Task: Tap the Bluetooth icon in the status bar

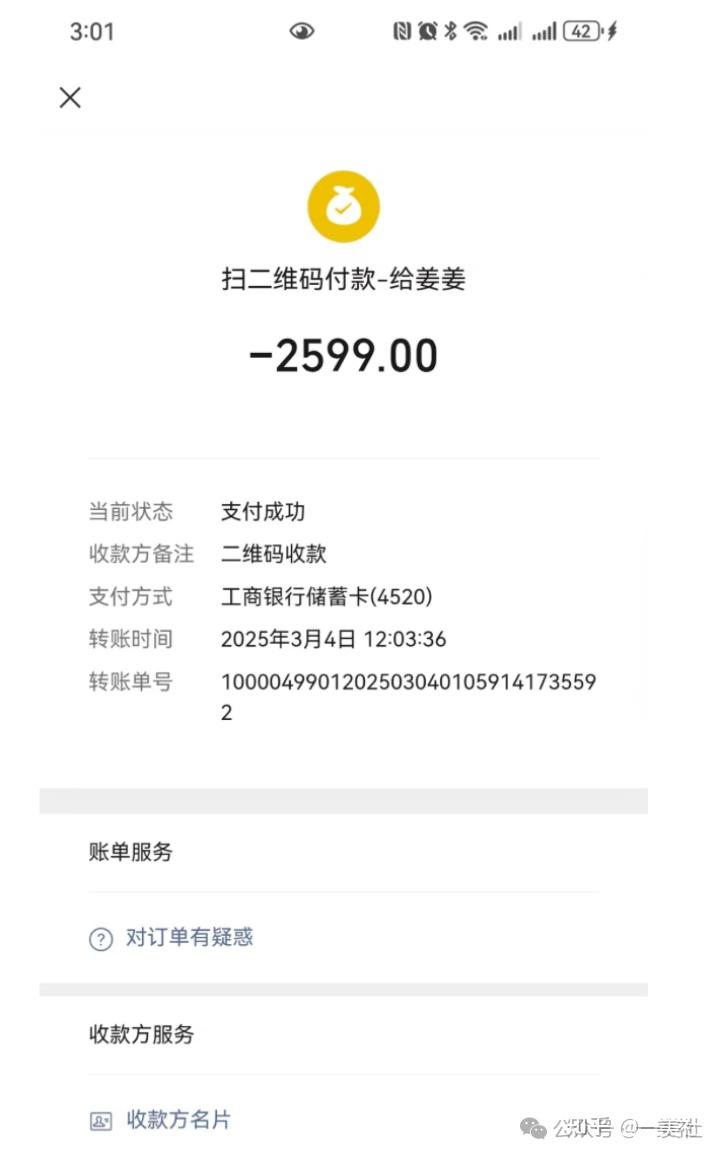Action: [453, 31]
